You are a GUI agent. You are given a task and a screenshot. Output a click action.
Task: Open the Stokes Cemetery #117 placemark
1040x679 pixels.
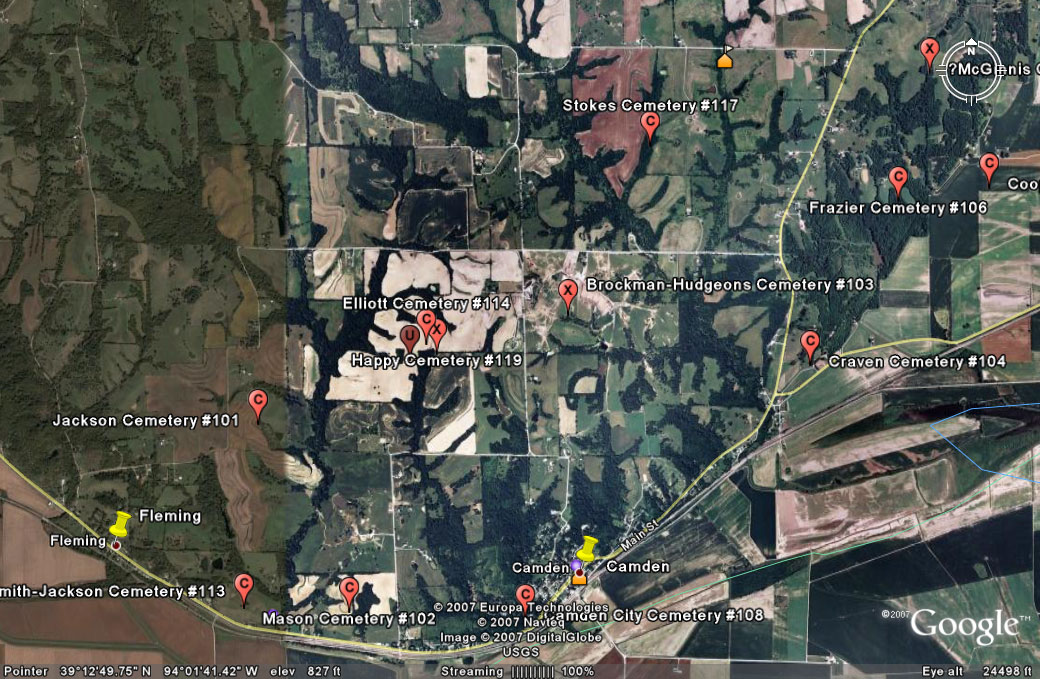pyautogui.click(x=649, y=124)
